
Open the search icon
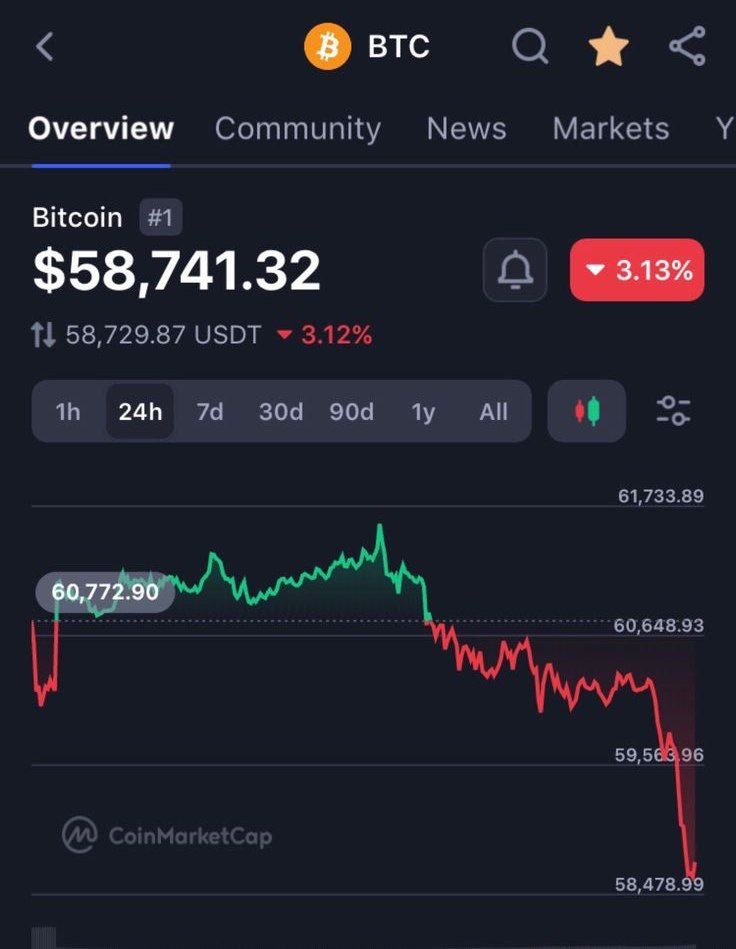point(530,46)
